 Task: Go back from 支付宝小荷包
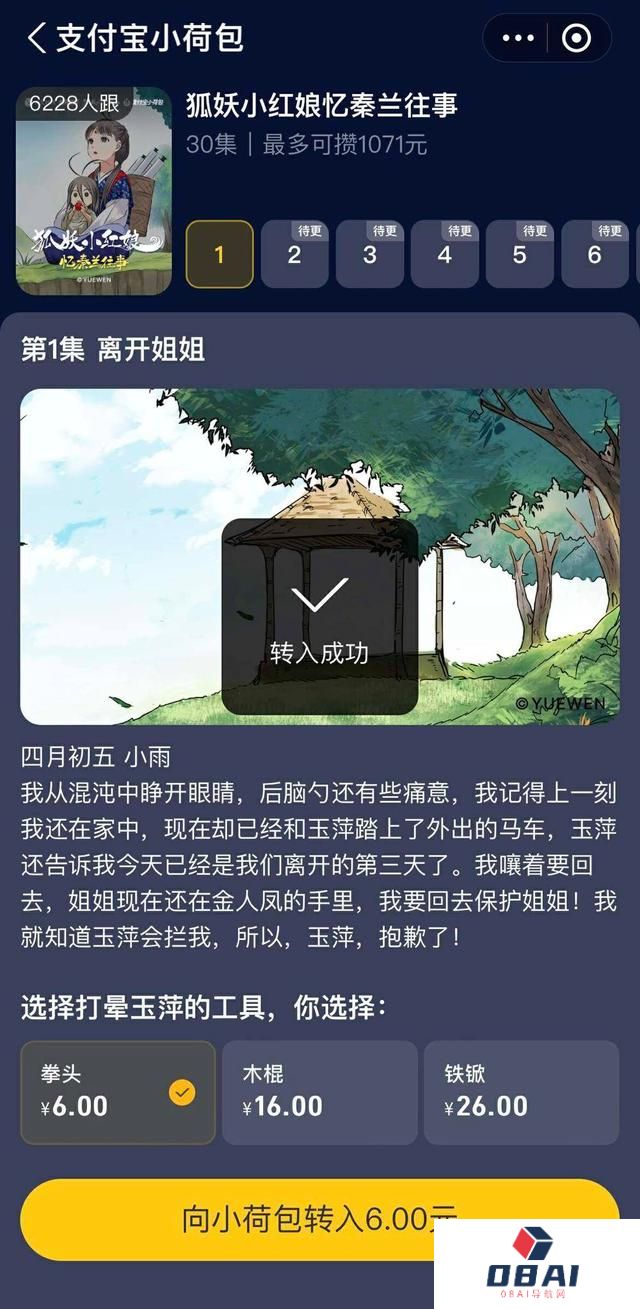[x=37, y=39]
